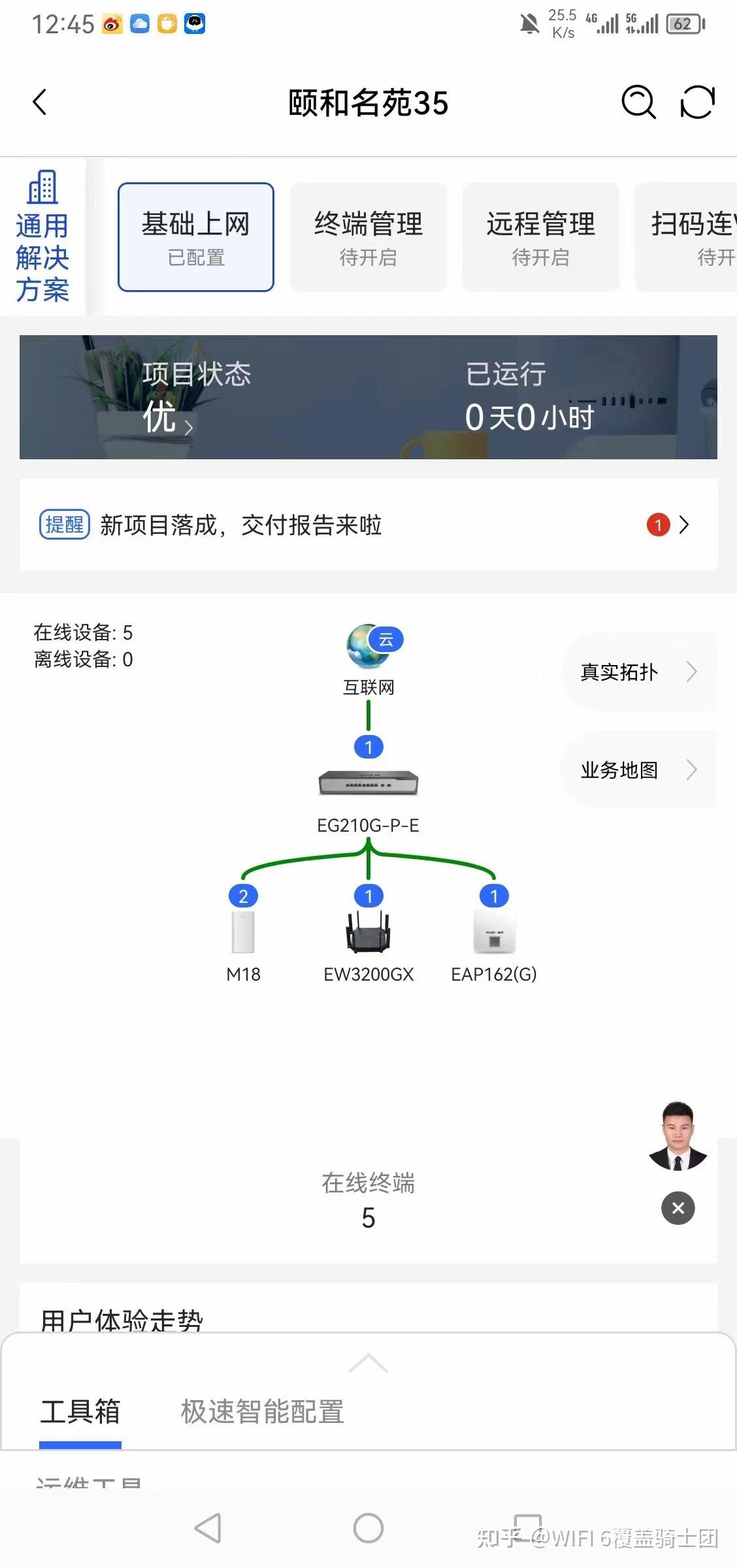Enable 终端管理 which shows 待开启

coord(368,237)
